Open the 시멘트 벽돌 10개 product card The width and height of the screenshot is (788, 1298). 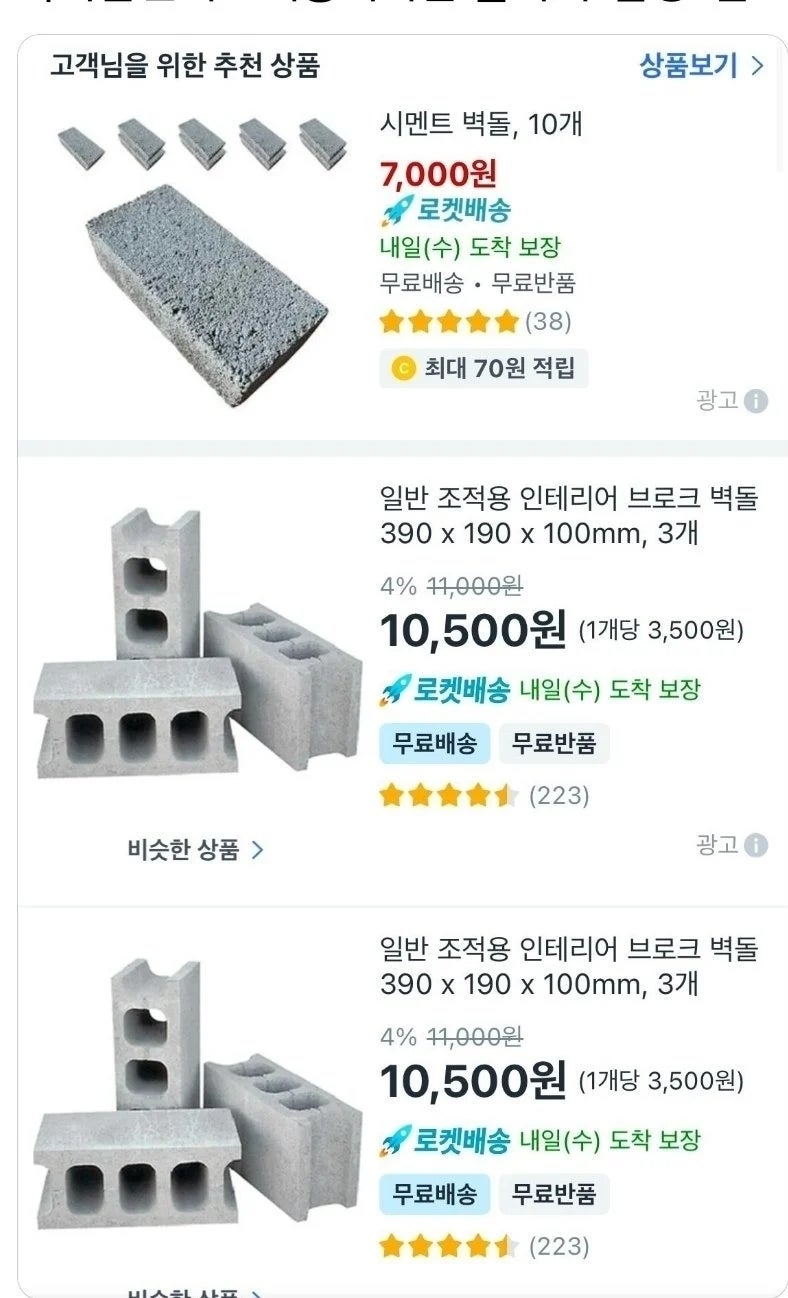[480, 124]
